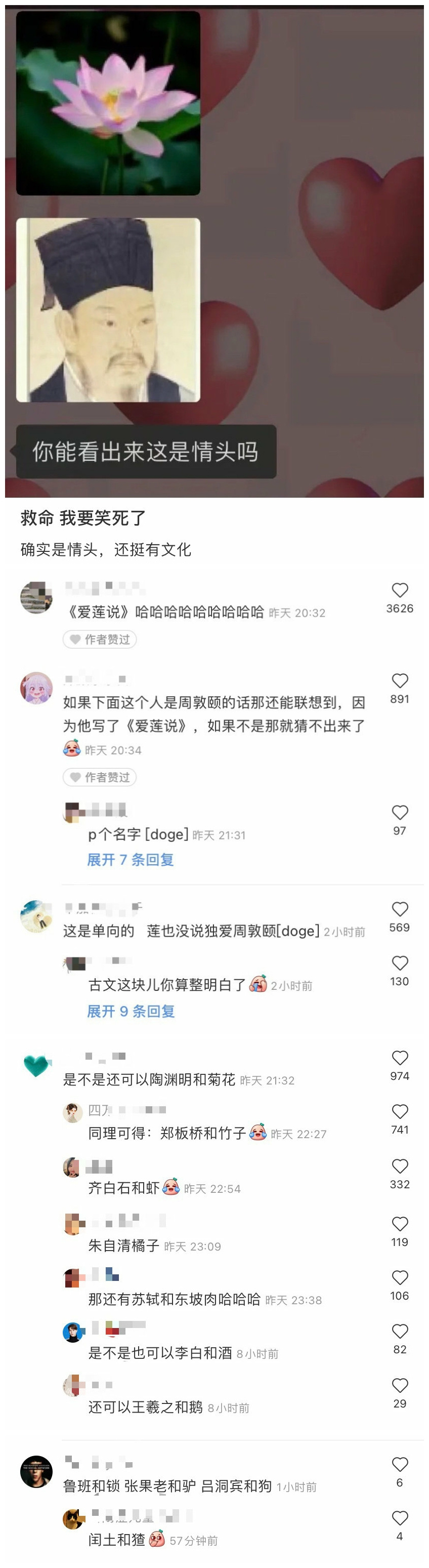Like the reply '李白和酒'
The image size is (429, 1568).
(x=399, y=1331)
